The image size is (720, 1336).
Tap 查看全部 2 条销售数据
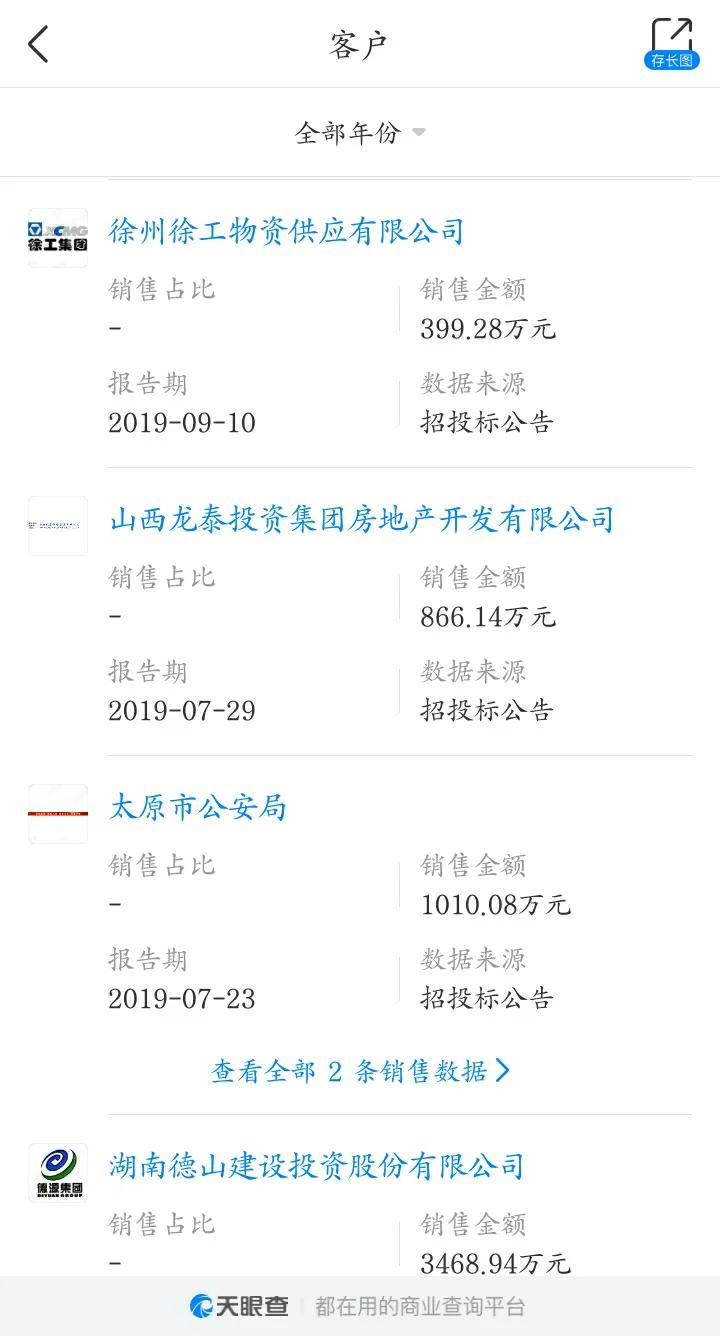[x=345, y=1071]
